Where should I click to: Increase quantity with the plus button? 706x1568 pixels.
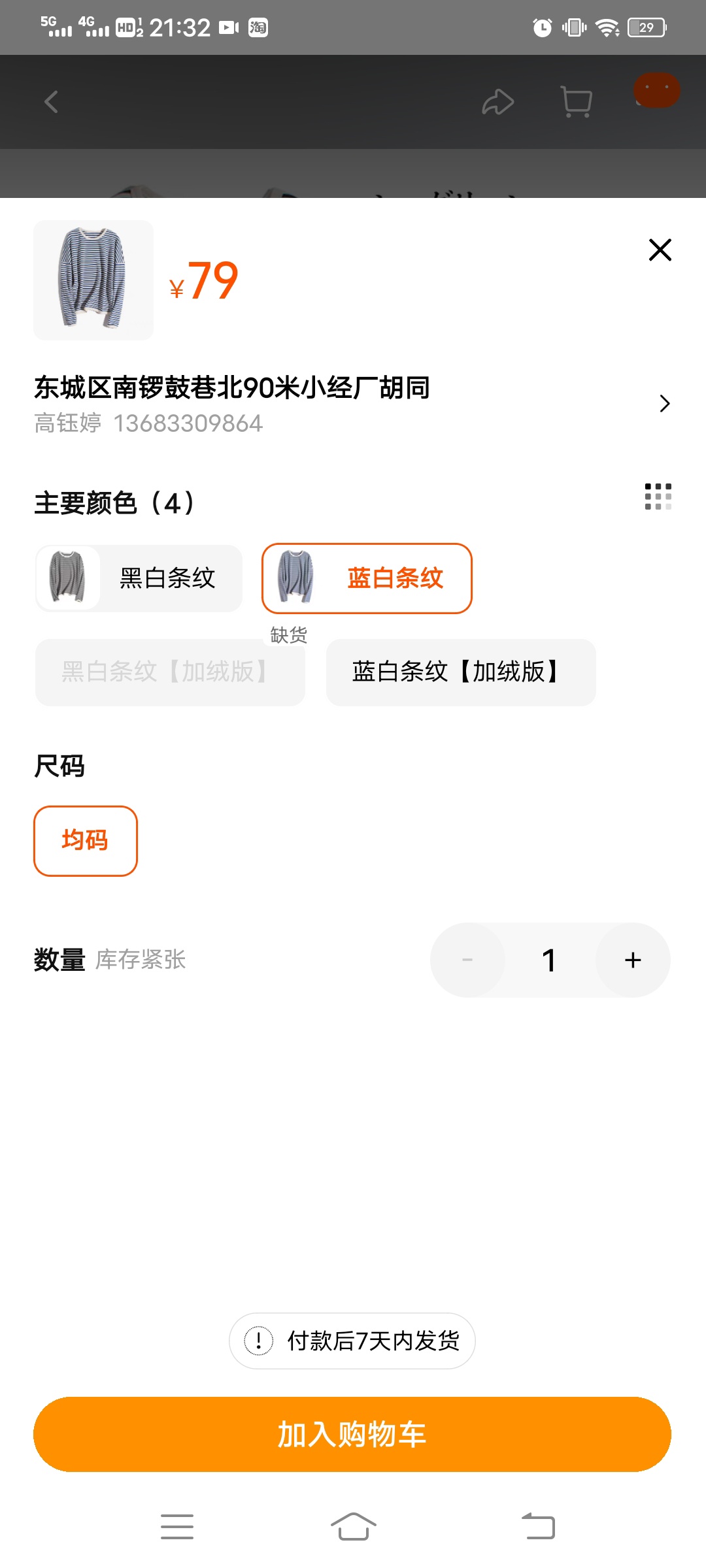[633, 960]
